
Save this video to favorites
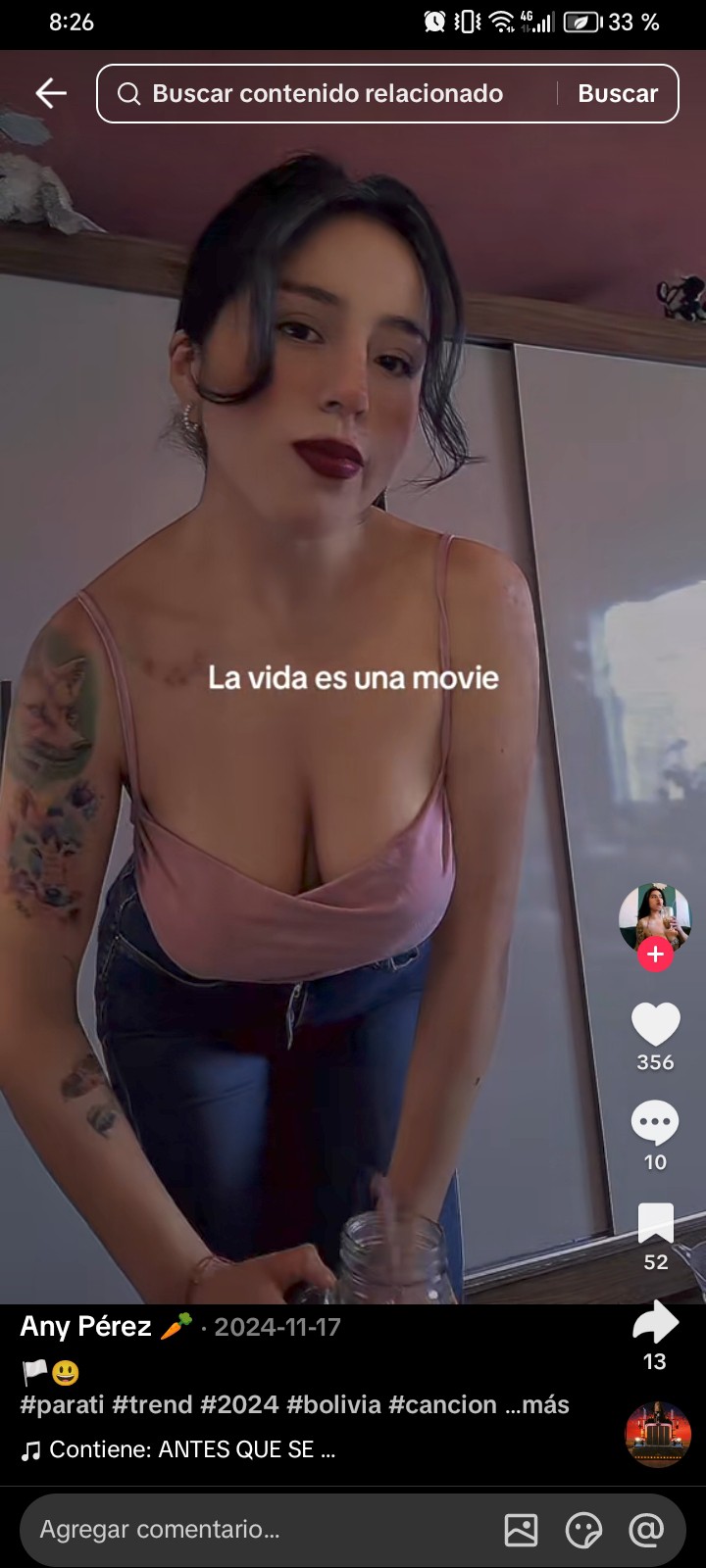click(x=655, y=1224)
